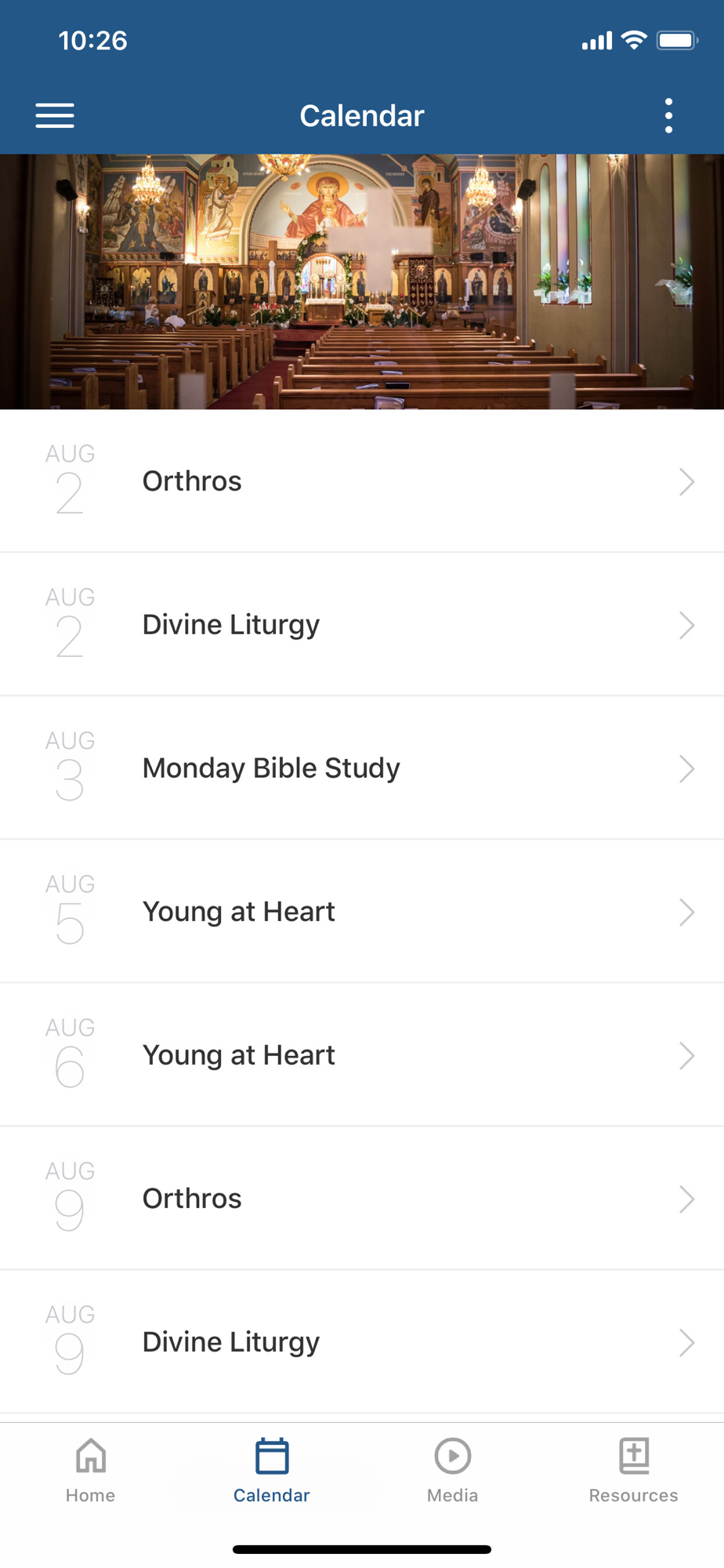Select Young at Heart on Aug 6
724x1568 pixels.
(362, 1055)
